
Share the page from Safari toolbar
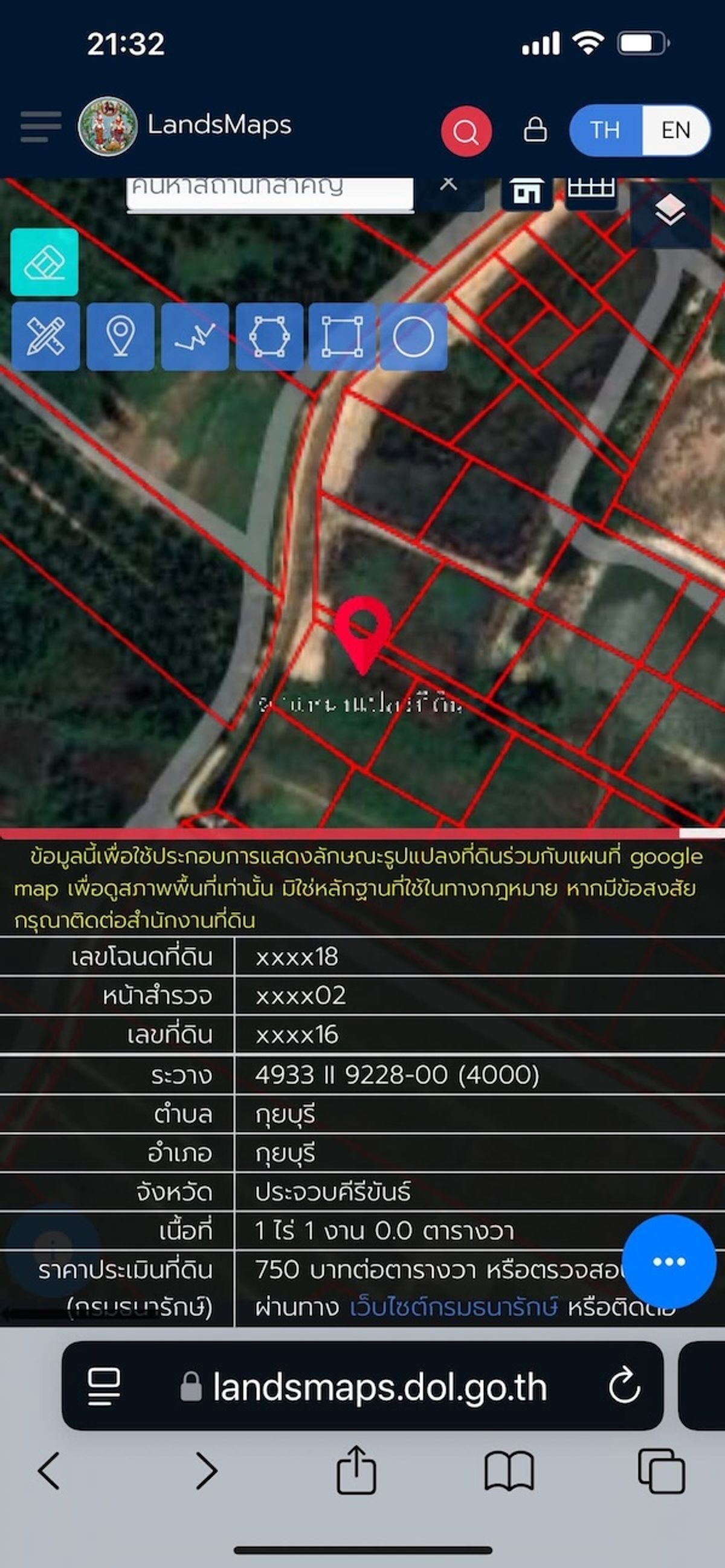click(x=356, y=1470)
